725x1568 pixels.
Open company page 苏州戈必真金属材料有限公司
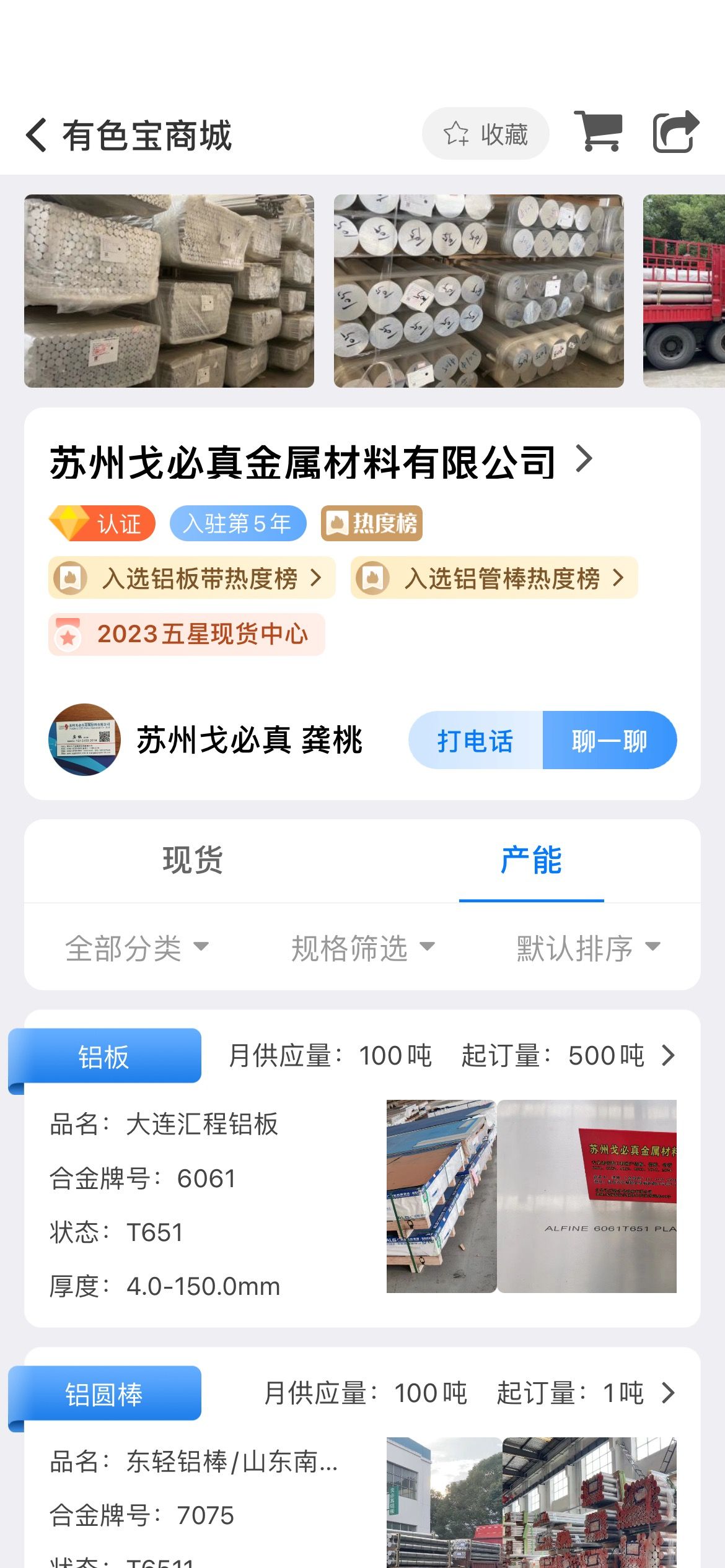click(322, 462)
